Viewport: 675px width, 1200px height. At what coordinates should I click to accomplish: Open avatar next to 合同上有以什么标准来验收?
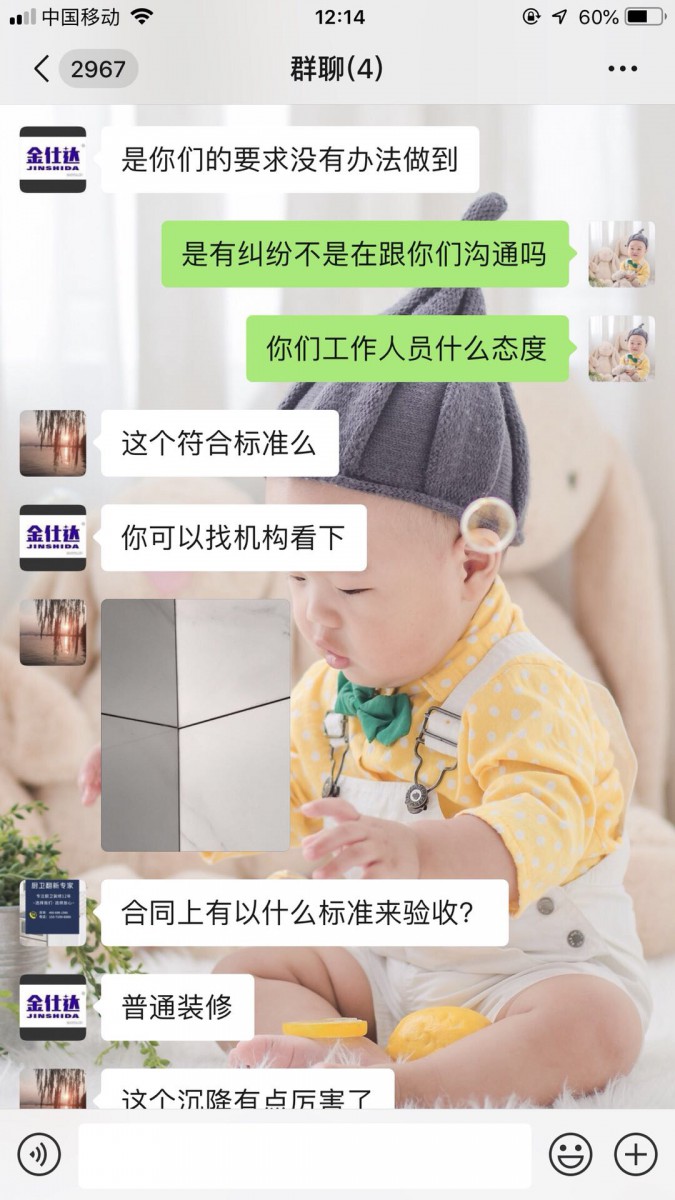tap(53, 913)
